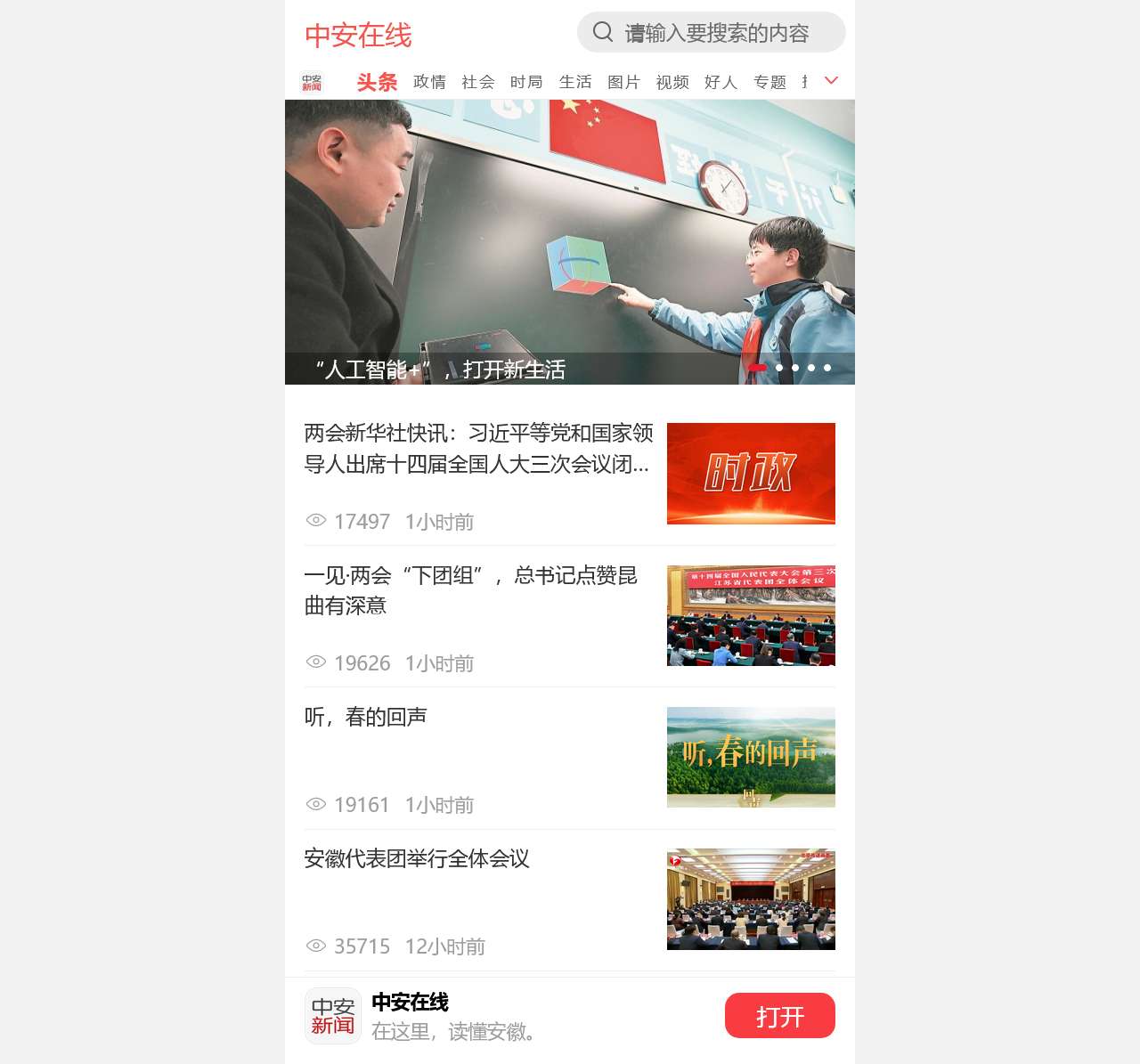Open the 两会新华社快讯 article
The image size is (1140, 1064).
coord(478,449)
